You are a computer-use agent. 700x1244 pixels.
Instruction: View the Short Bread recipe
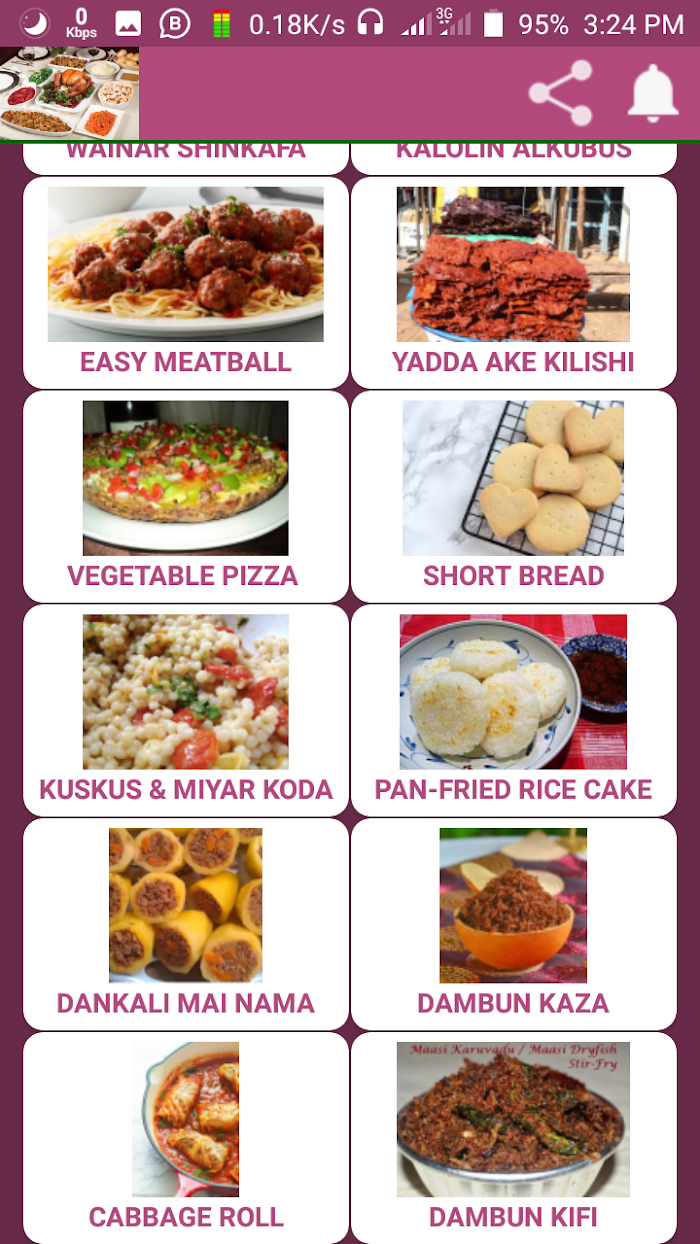514,496
